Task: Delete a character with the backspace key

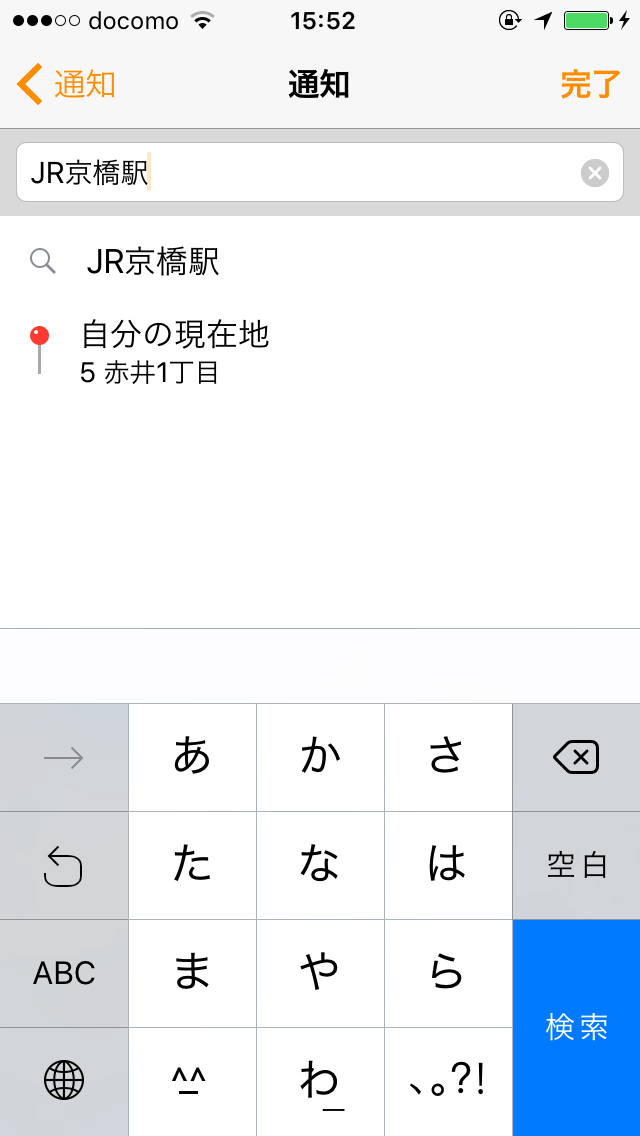Action: (x=577, y=758)
